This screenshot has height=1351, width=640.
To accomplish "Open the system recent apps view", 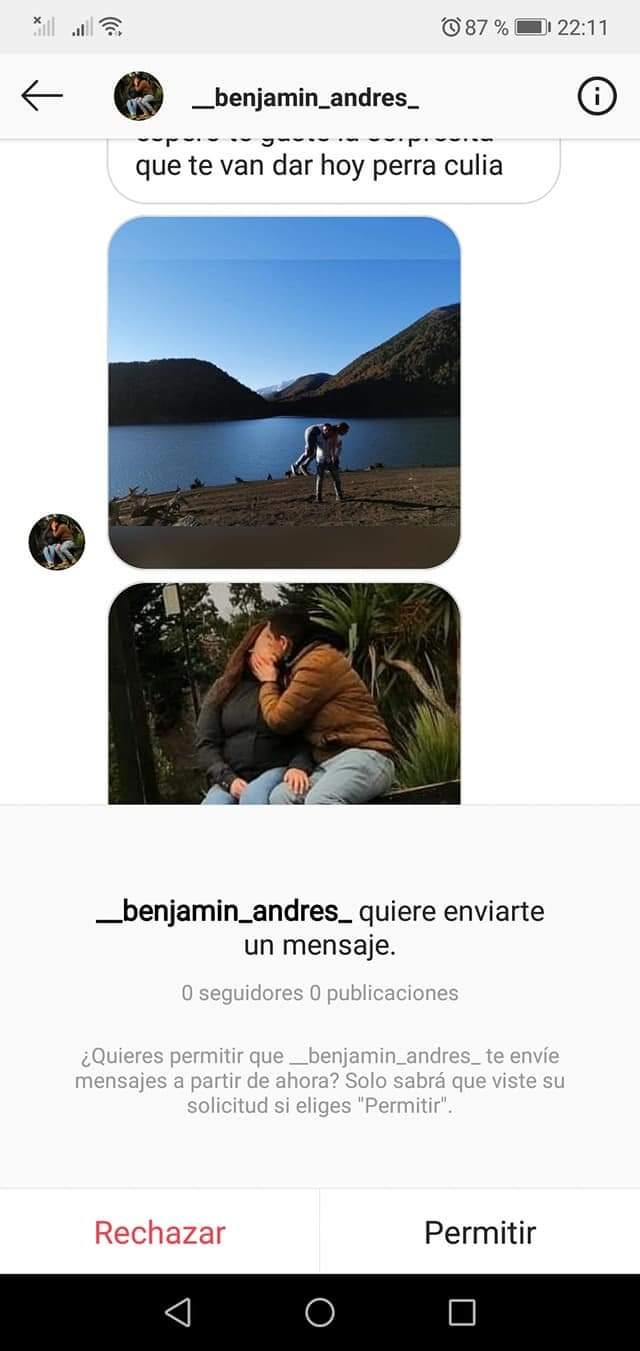I will click(x=462, y=1312).
